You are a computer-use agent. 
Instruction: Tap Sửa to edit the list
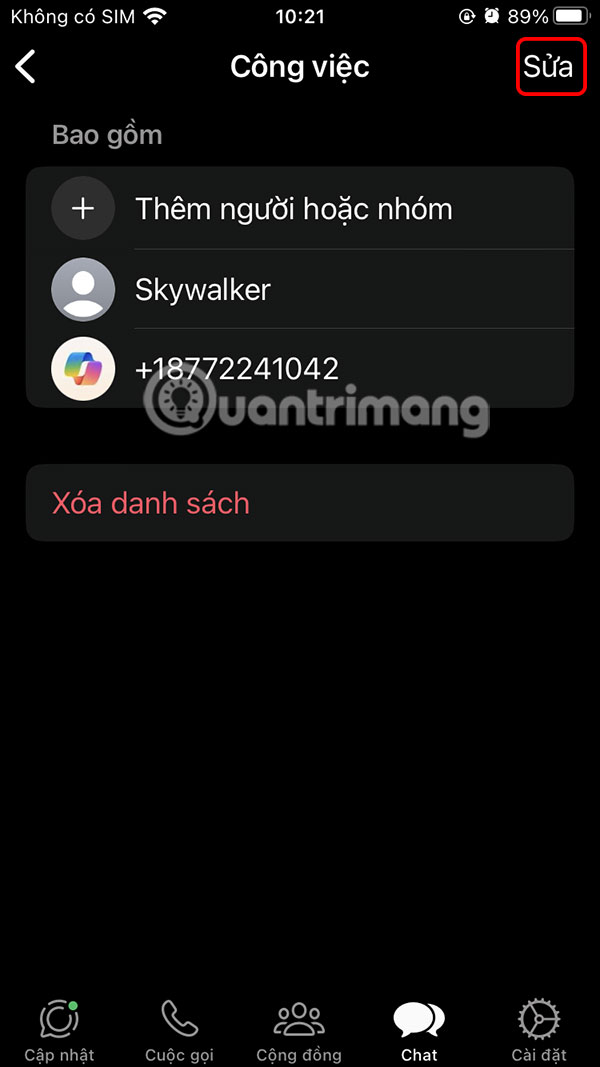pos(549,67)
